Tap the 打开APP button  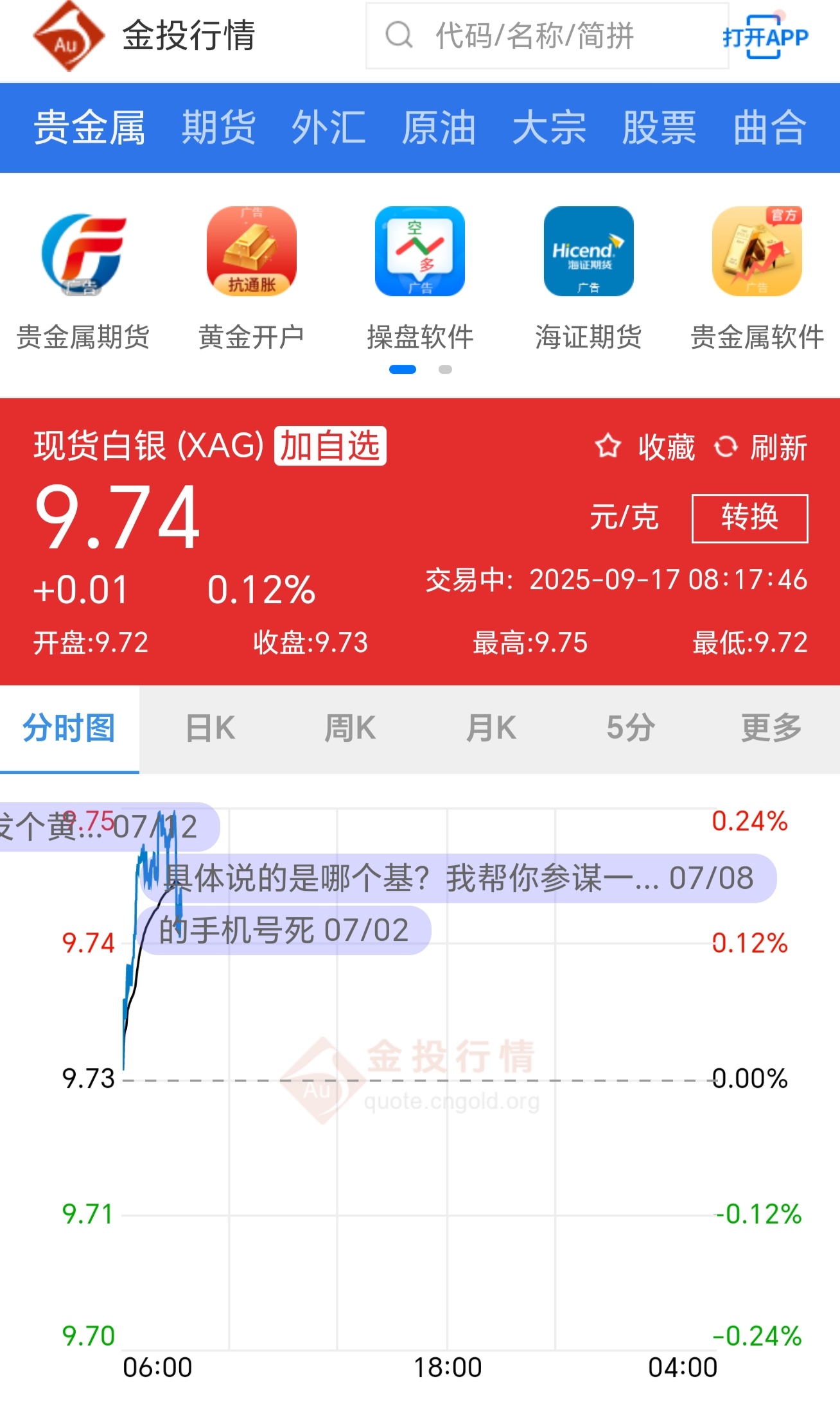pyautogui.click(x=765, y=37)
